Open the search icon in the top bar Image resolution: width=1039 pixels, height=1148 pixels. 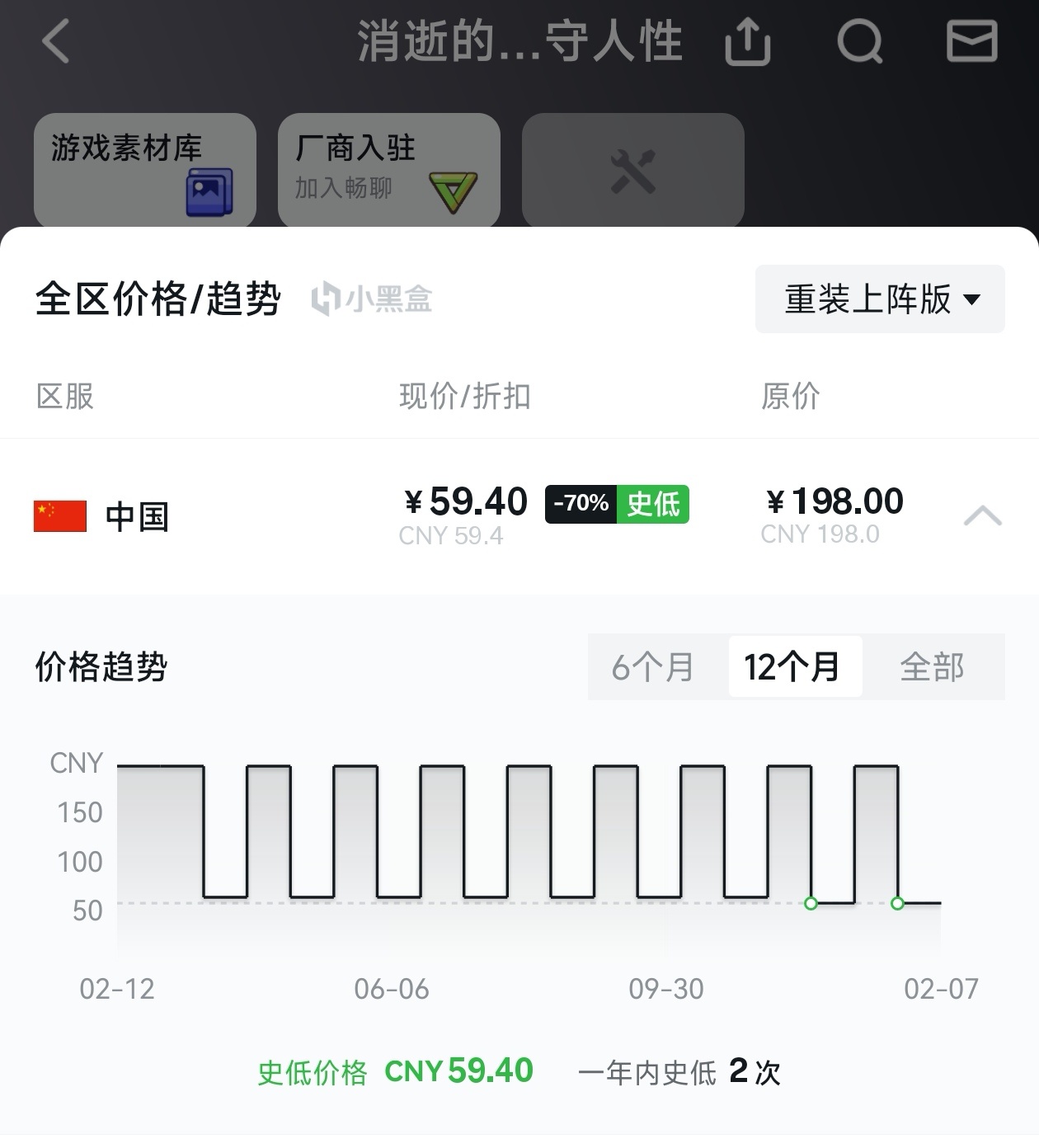[859, 41]
